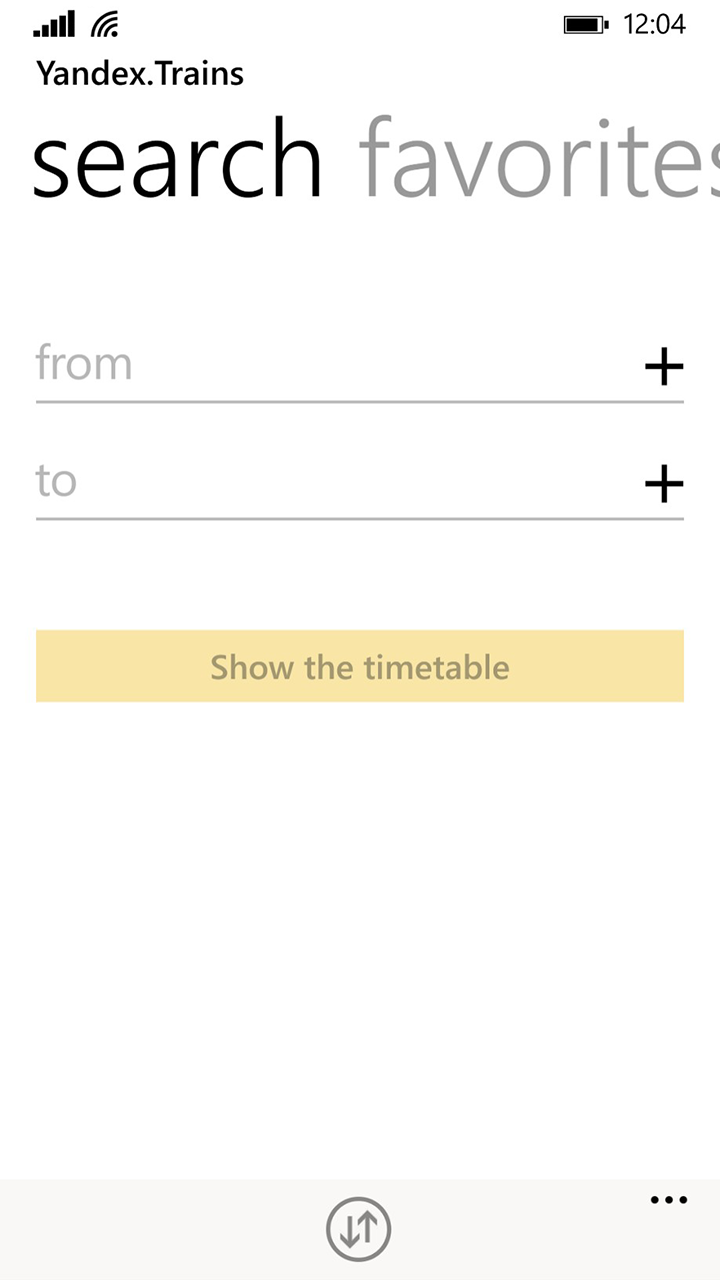Image resolution: width=720 pixels, height=1280 pixels.
Task: Show the timetable
Action: (360, 667)
